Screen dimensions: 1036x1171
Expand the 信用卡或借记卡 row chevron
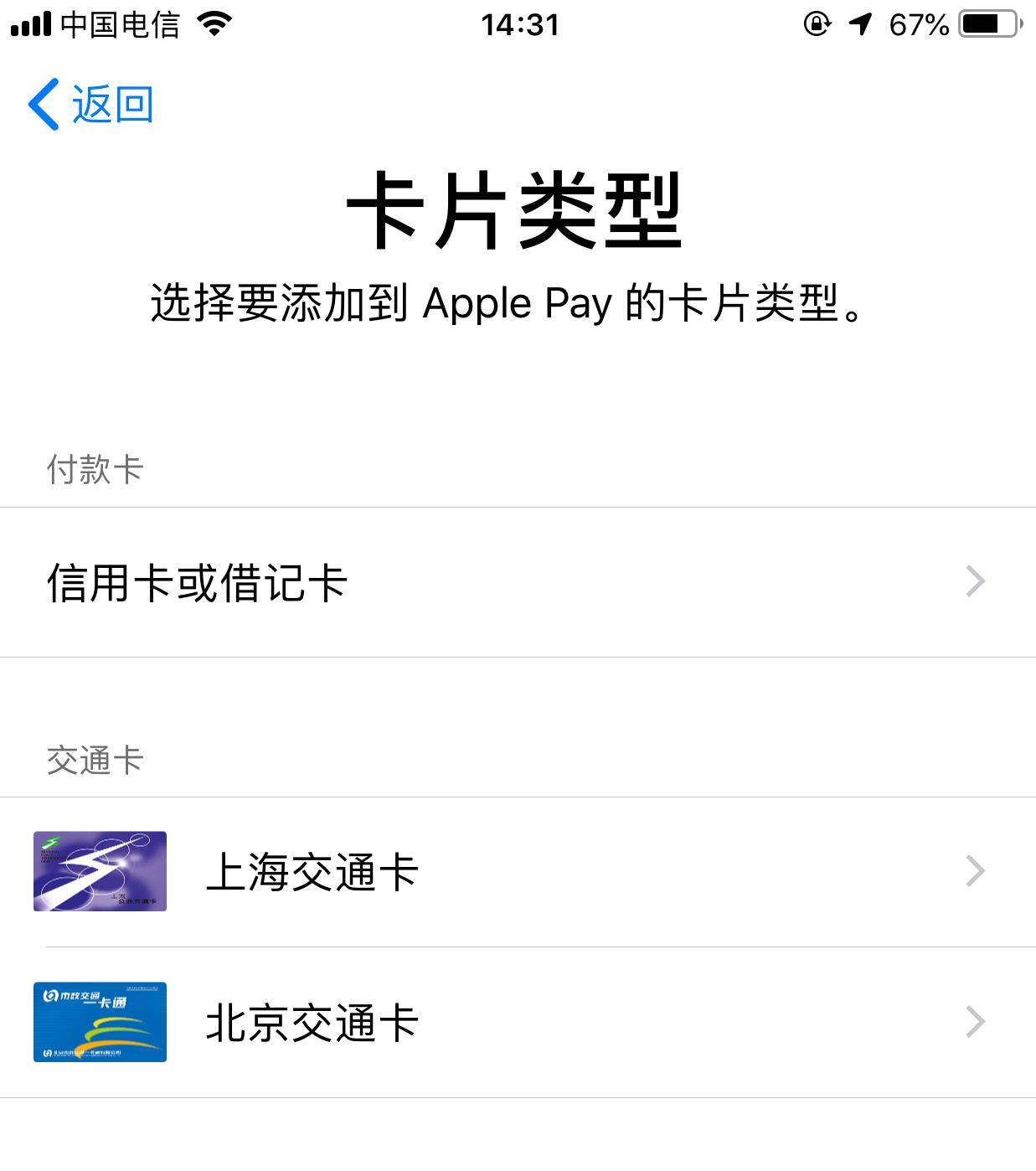974,581
